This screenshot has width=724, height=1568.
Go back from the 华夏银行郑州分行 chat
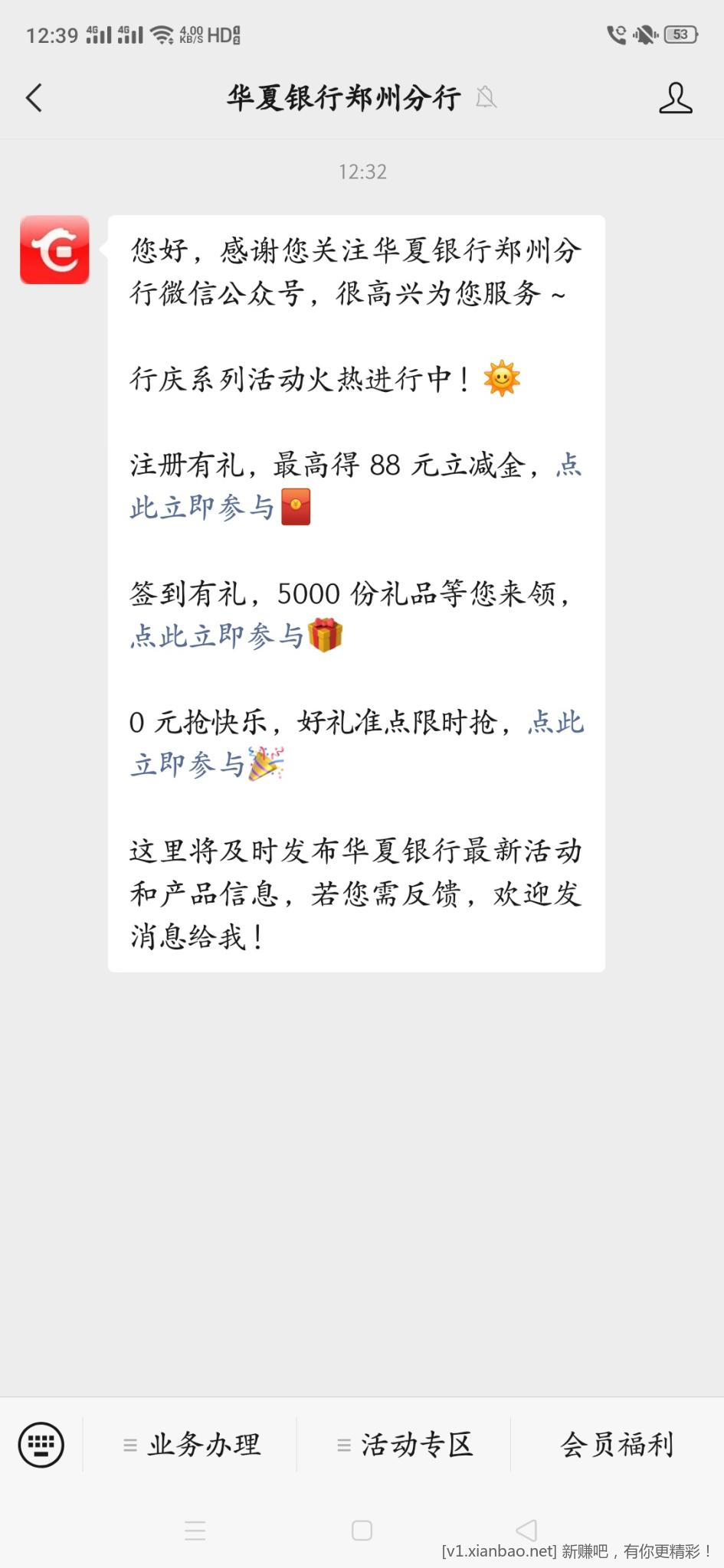point(34,98)
